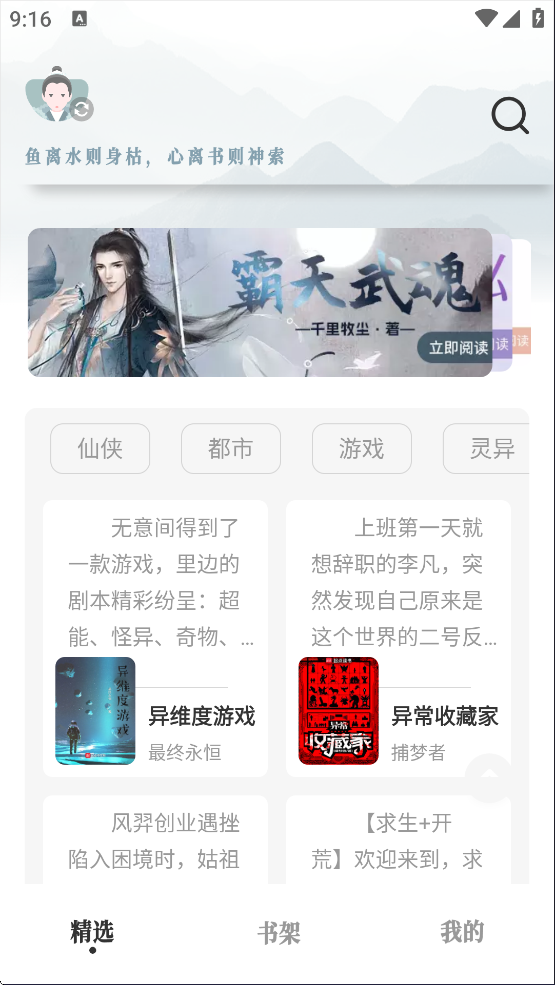
Task: Open the 求生+开荒 book card
Action: (398, 839)
